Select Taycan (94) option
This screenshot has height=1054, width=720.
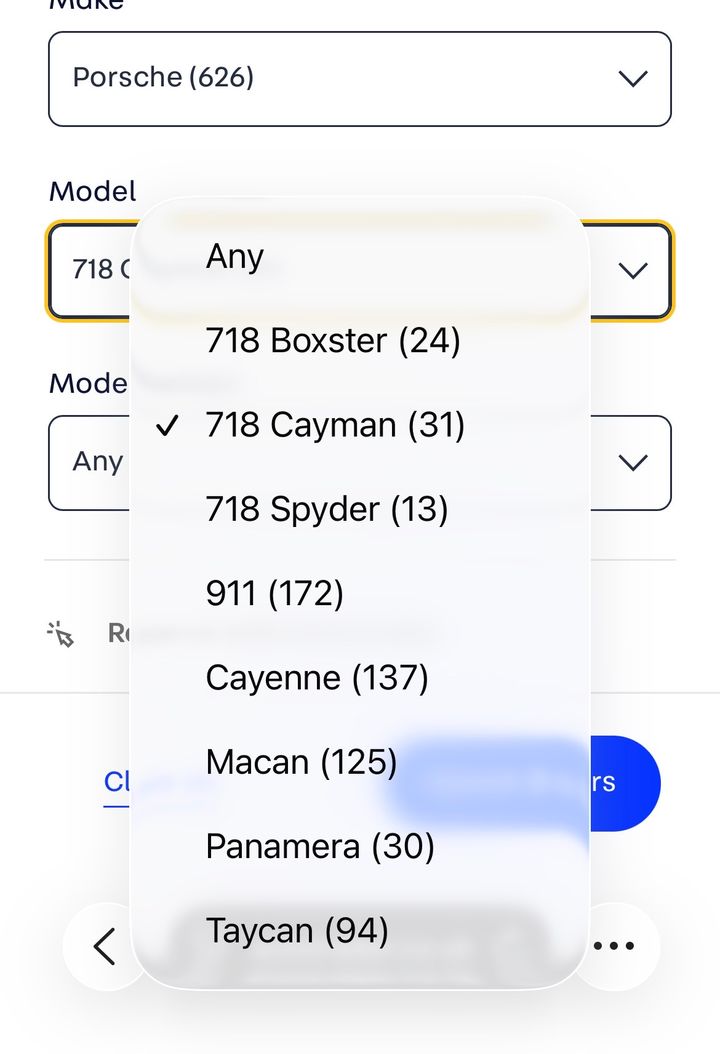point(297,931)
